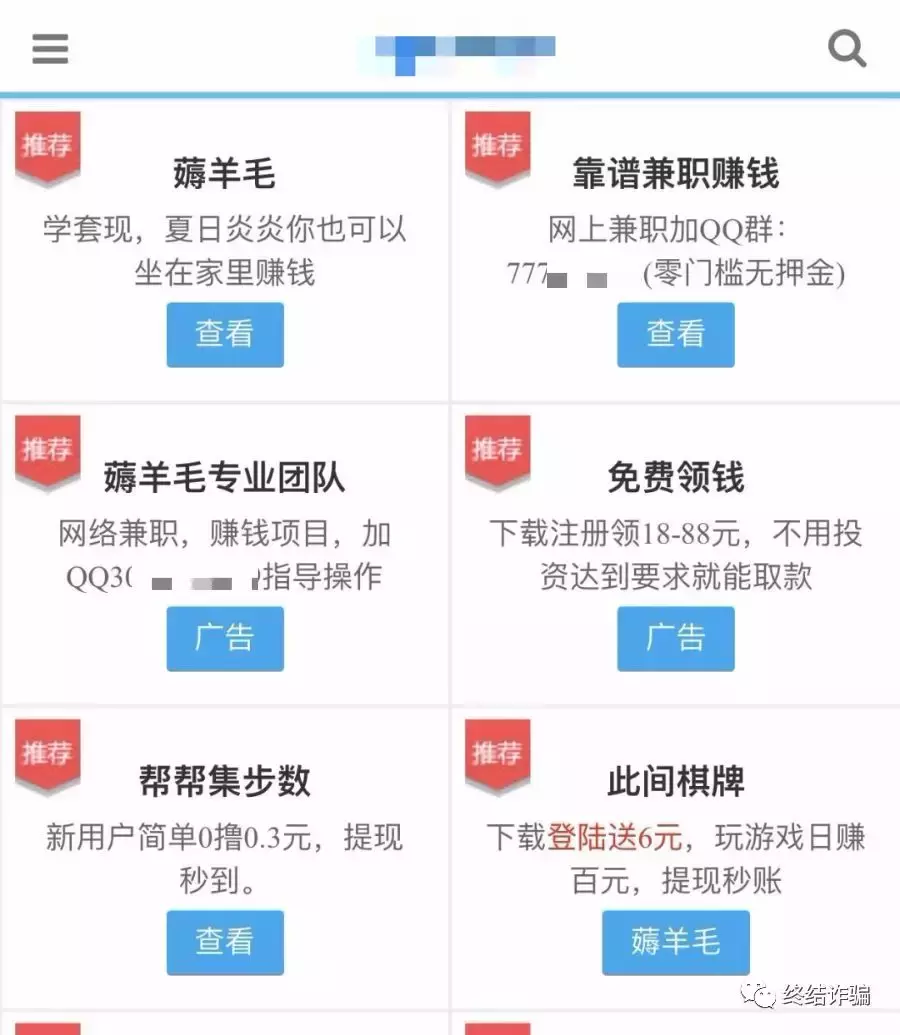Tap 查看 under 薅羊毛 card
900x1035 pixels.
click(x=225, y=335)
